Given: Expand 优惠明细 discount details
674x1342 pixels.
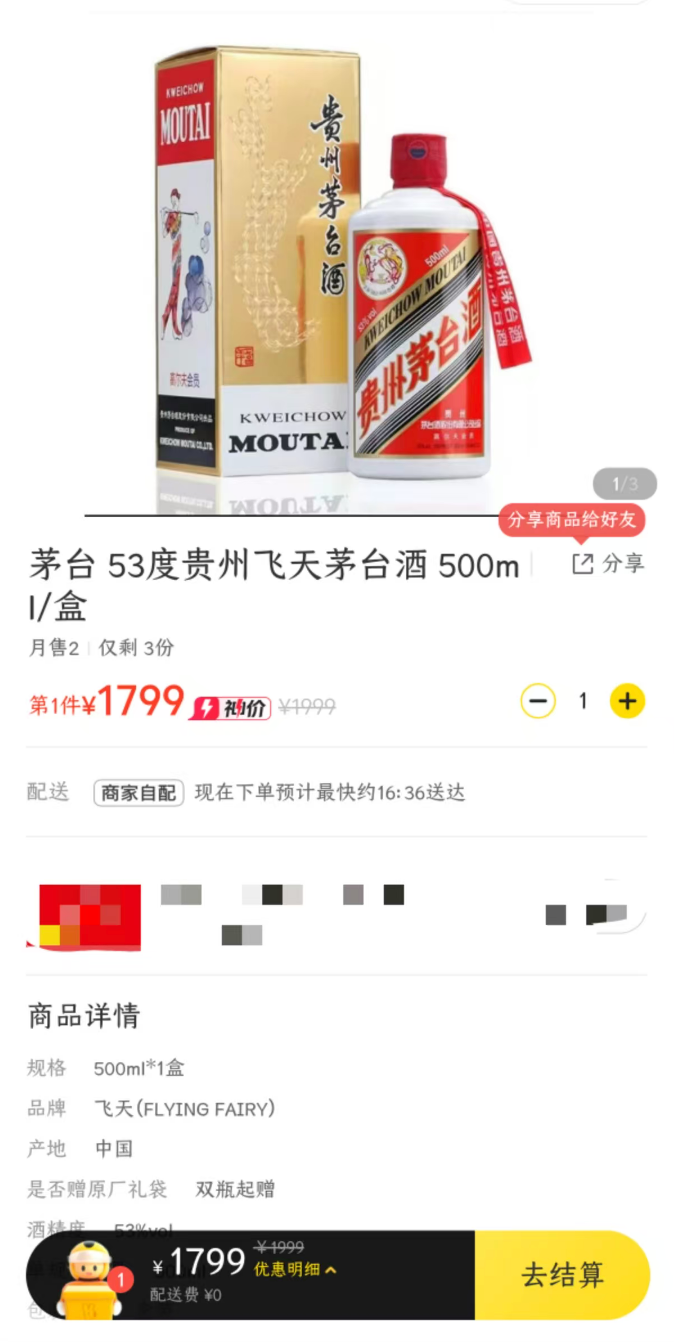Looking at the screenshot, I should pos(295,1269).
